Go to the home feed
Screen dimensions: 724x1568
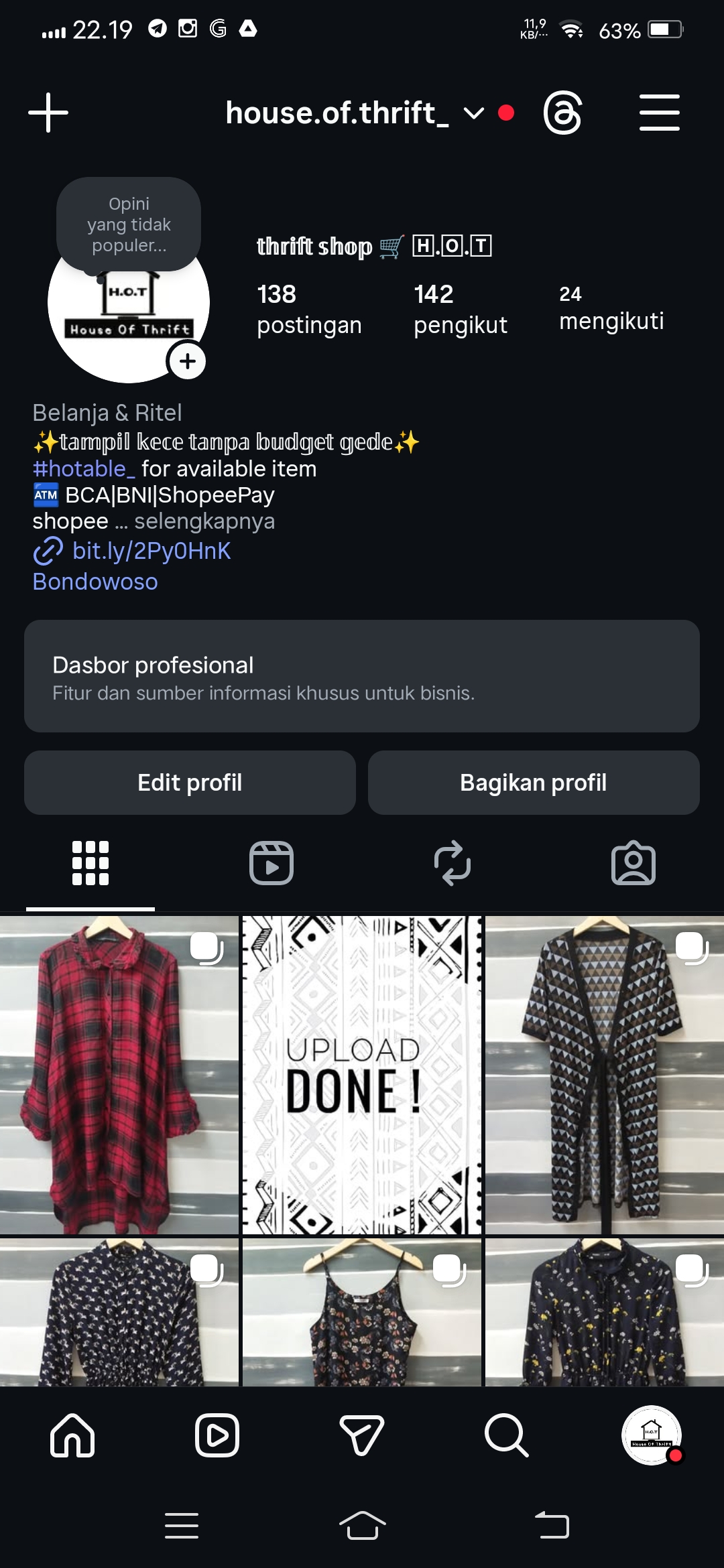tap(72, 1435)
